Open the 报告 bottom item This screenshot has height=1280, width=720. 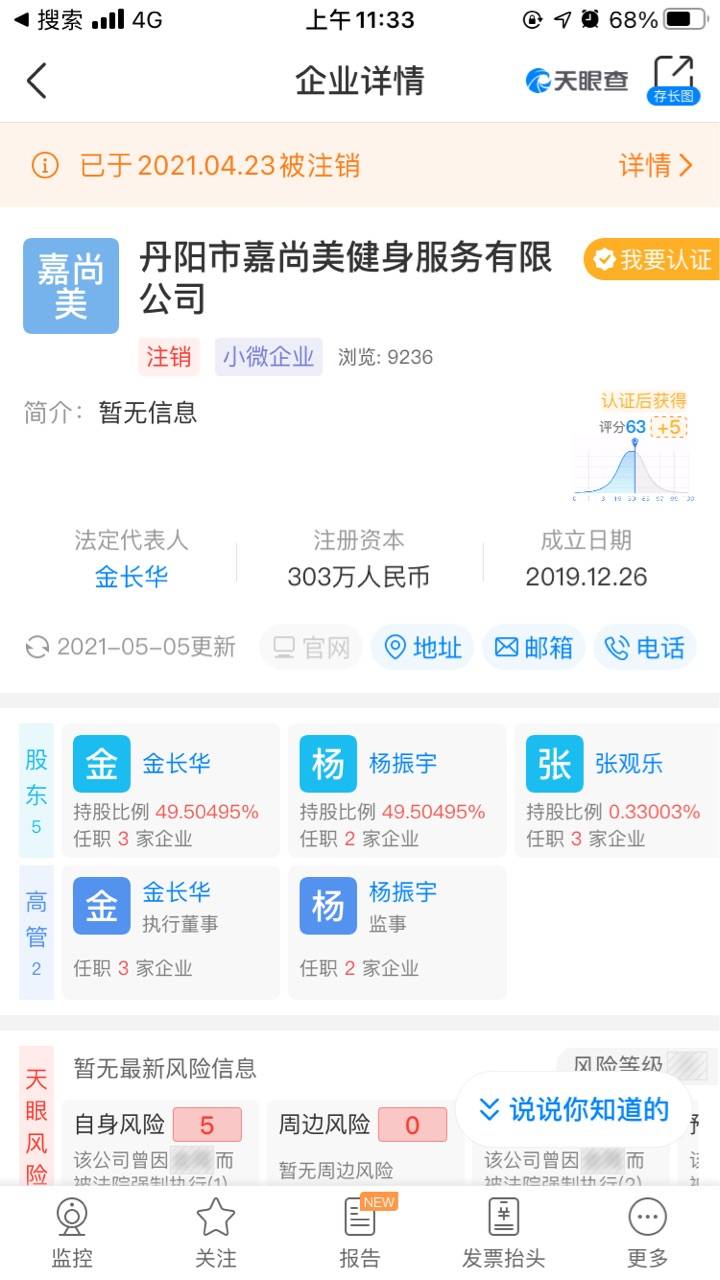point(360,1232)
